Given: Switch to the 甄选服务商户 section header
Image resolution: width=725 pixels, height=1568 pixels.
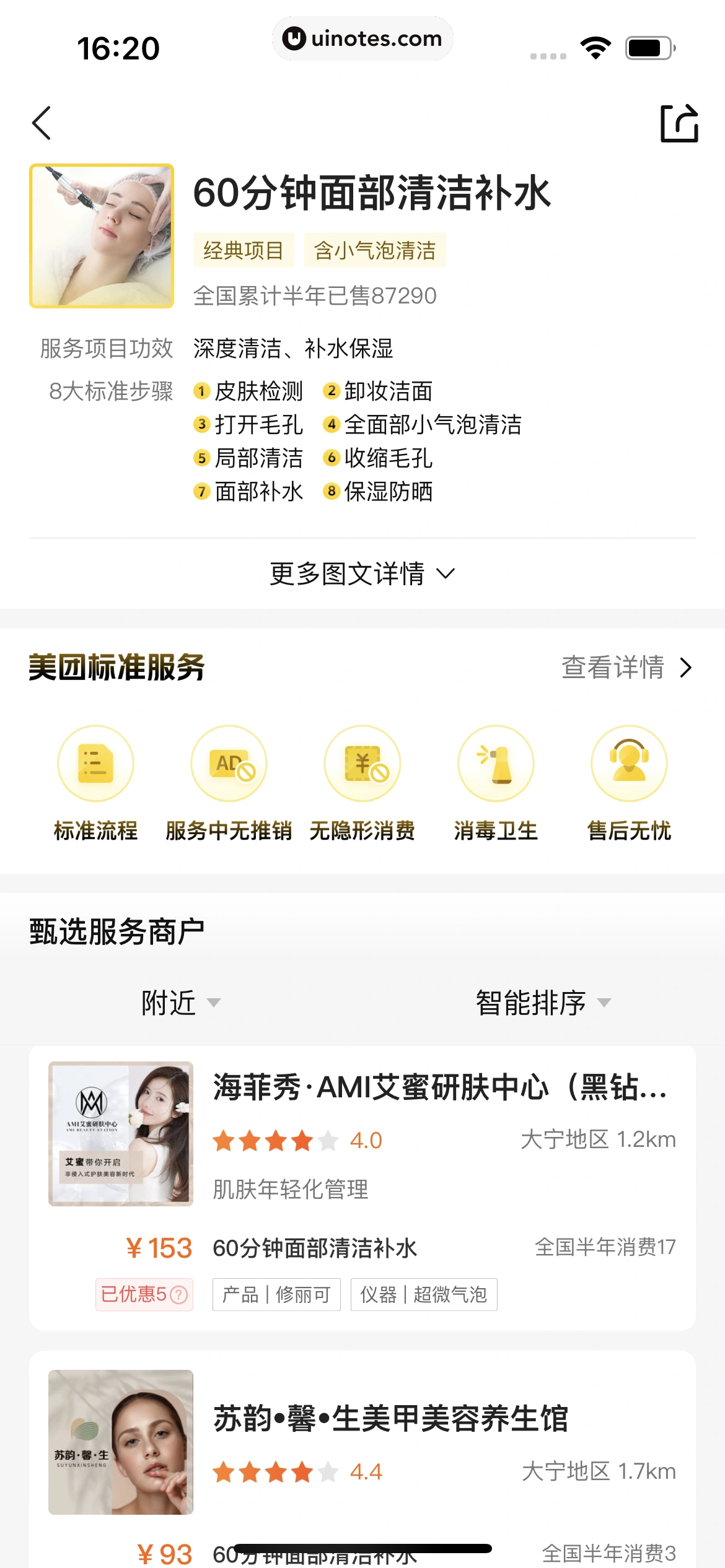Looking at the screenshot, I should [116, 929].
